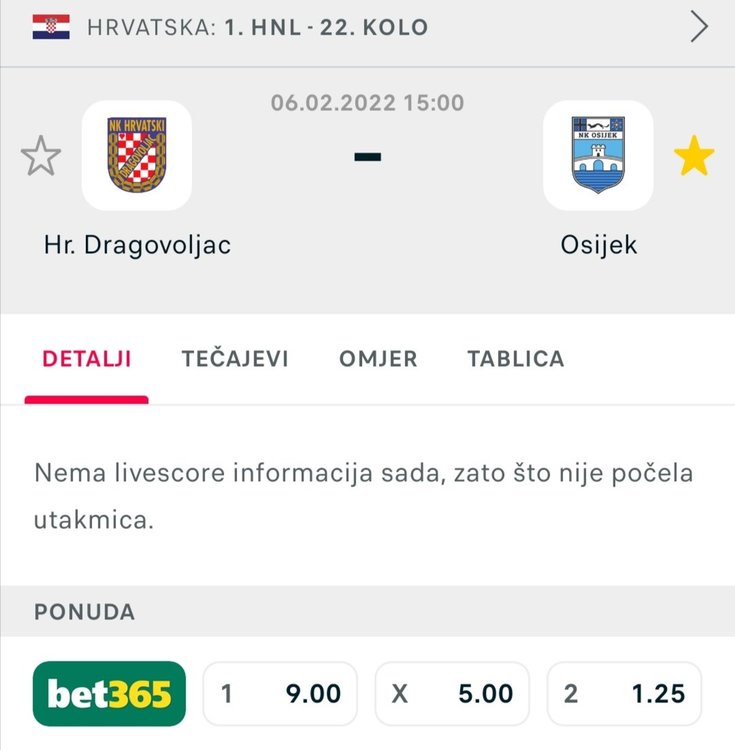Open the Osijek team crest

pyautogui.click(x=597, y=156)
